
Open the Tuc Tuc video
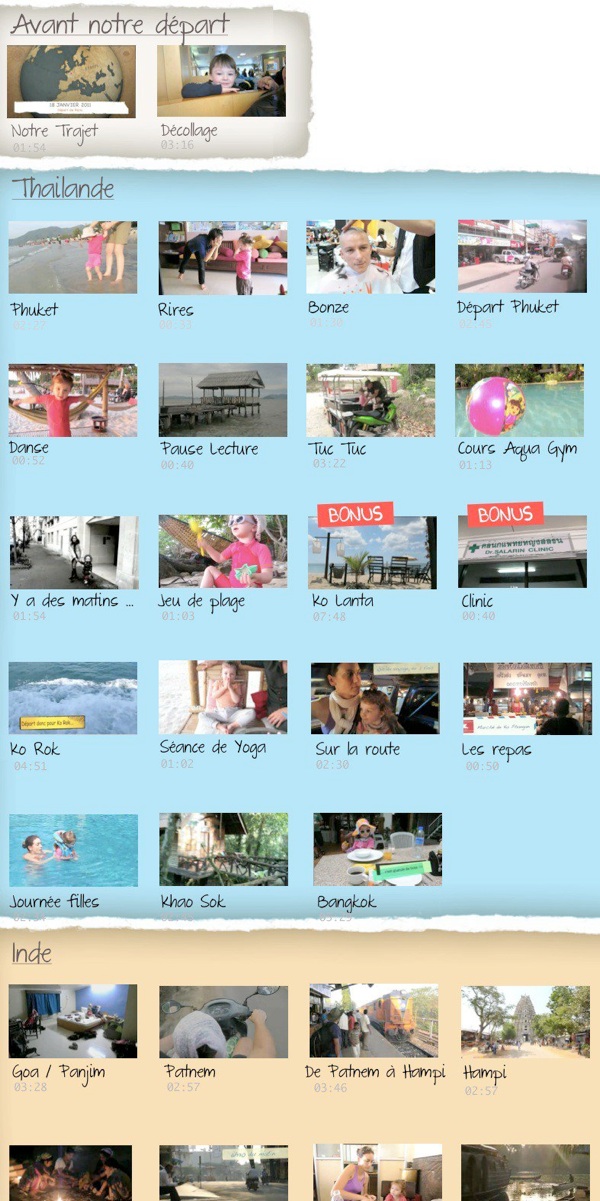tap(370, 400)
